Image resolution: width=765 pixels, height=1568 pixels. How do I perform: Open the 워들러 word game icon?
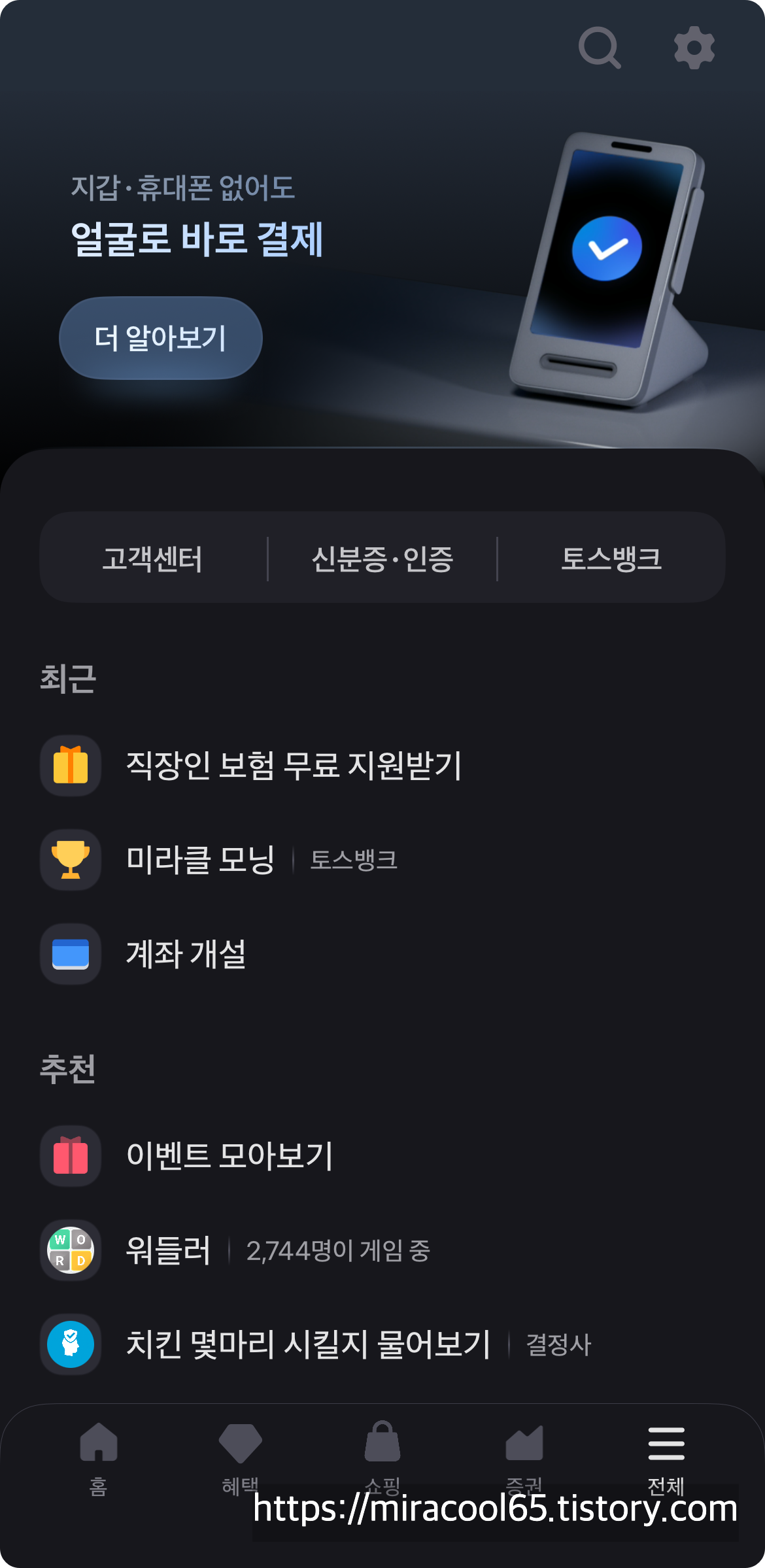point(71,1250)
